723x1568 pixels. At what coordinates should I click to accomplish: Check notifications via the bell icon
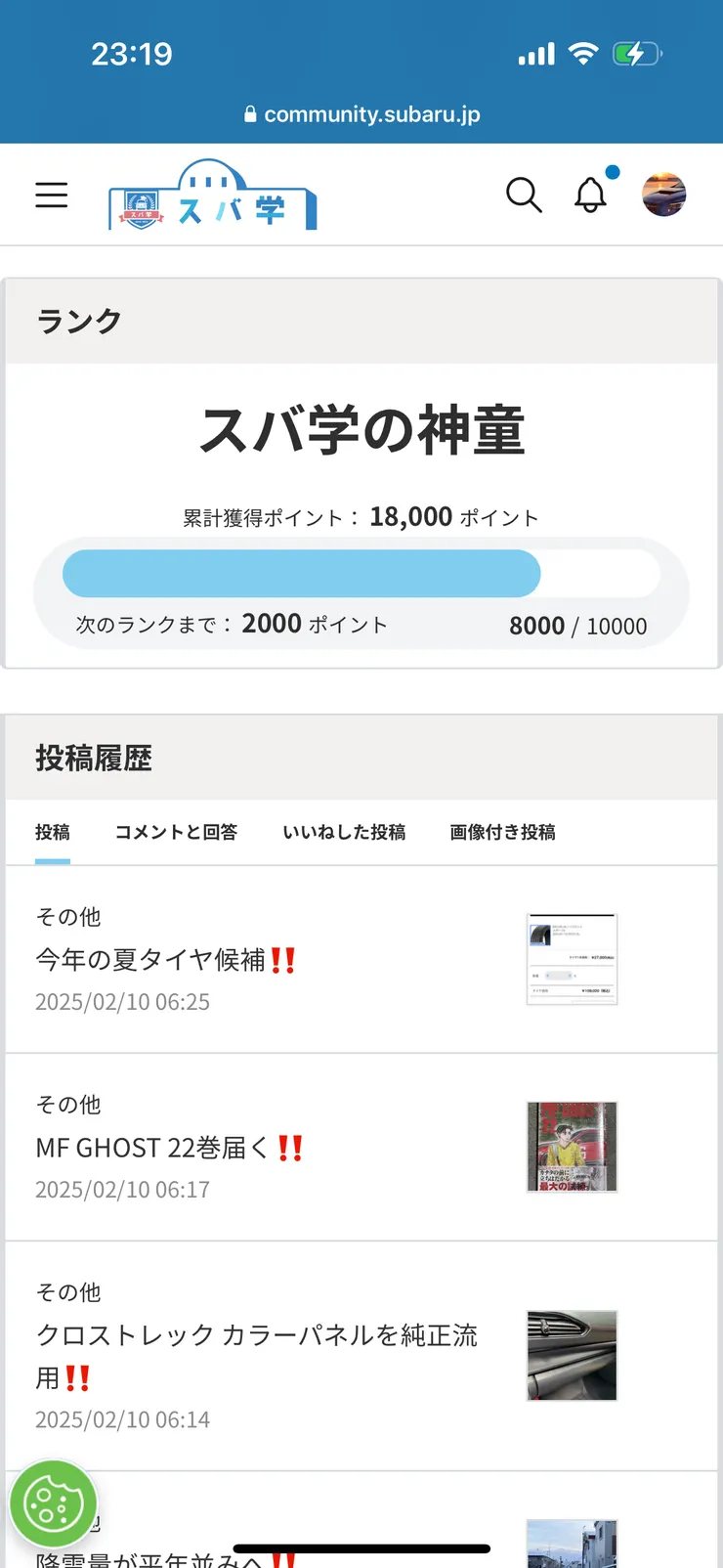[x=591, y=196]
